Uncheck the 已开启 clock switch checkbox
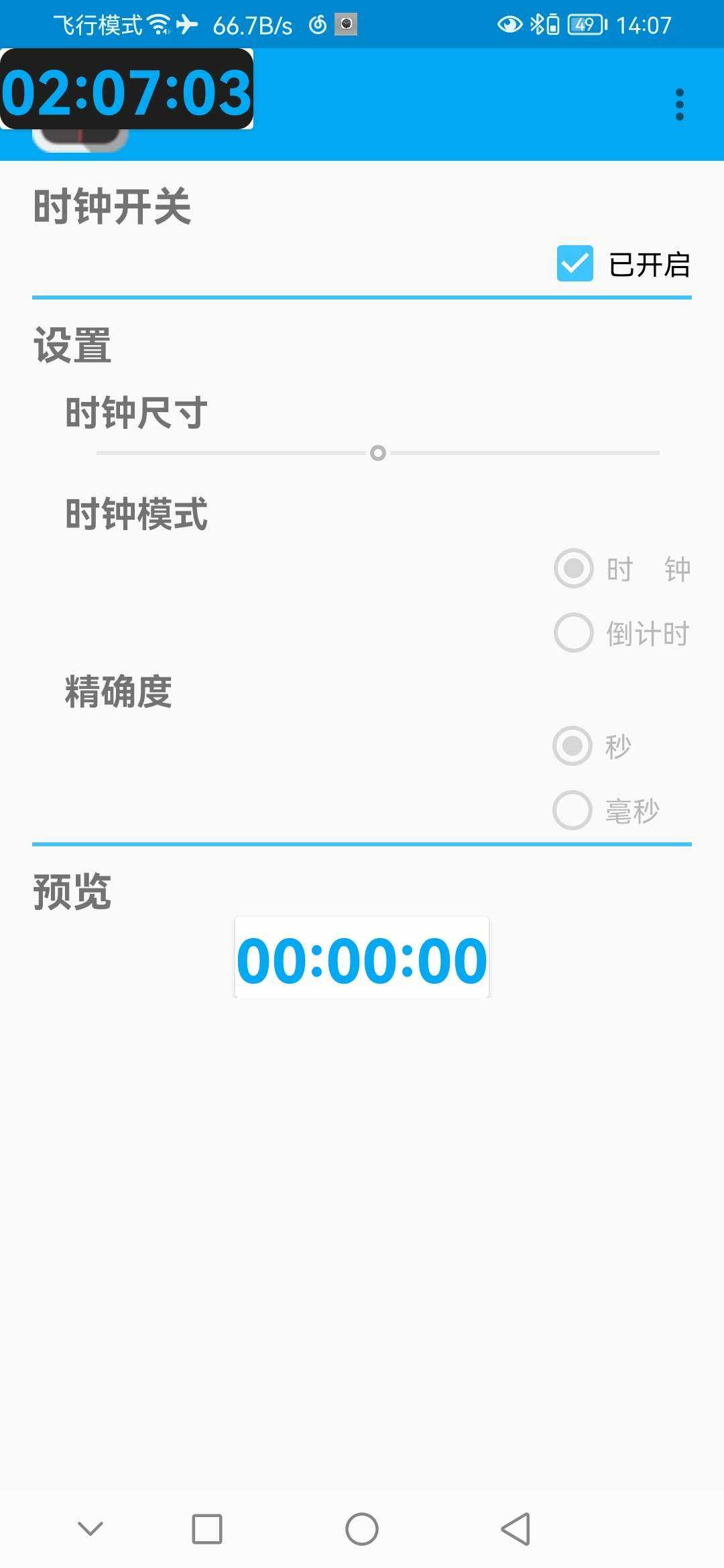The width and height of the screenshot is (724, 1568). (x=575, y=263)
